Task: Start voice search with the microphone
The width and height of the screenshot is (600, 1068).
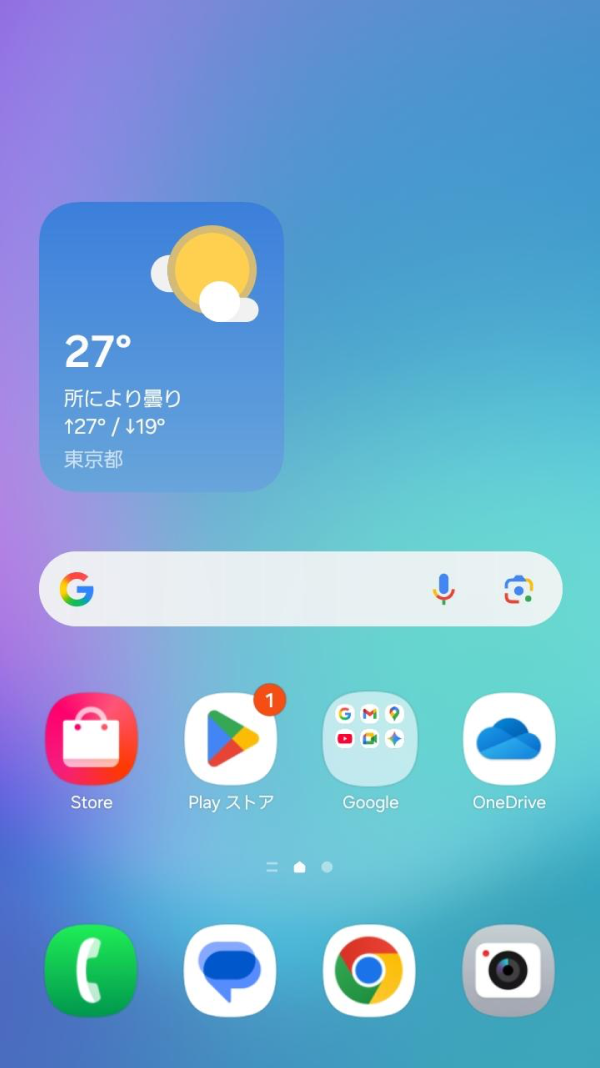Action: (443, 589)
